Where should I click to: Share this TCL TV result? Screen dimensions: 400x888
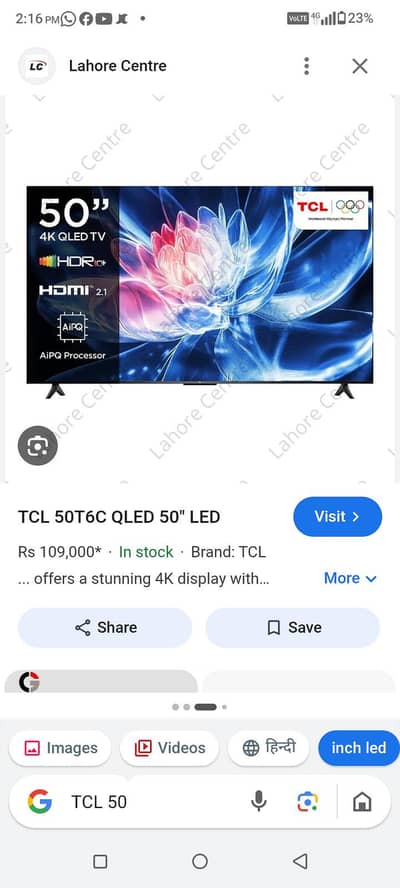[x=105, y=627]
